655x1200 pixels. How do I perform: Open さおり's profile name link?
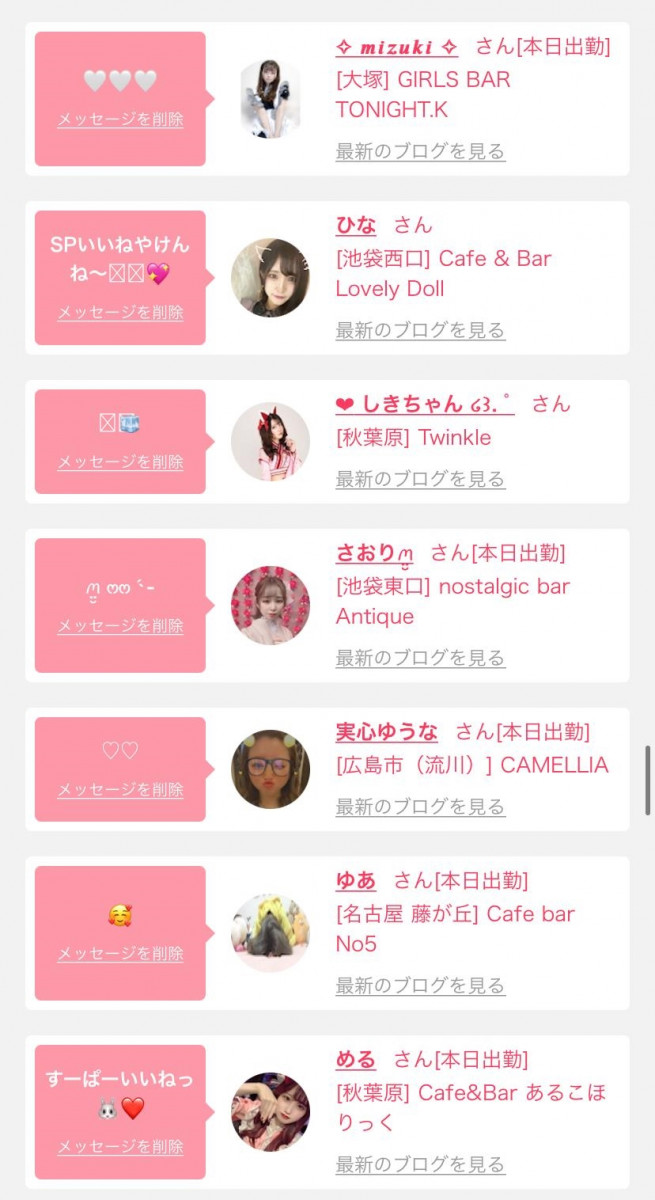pos(374,553)
